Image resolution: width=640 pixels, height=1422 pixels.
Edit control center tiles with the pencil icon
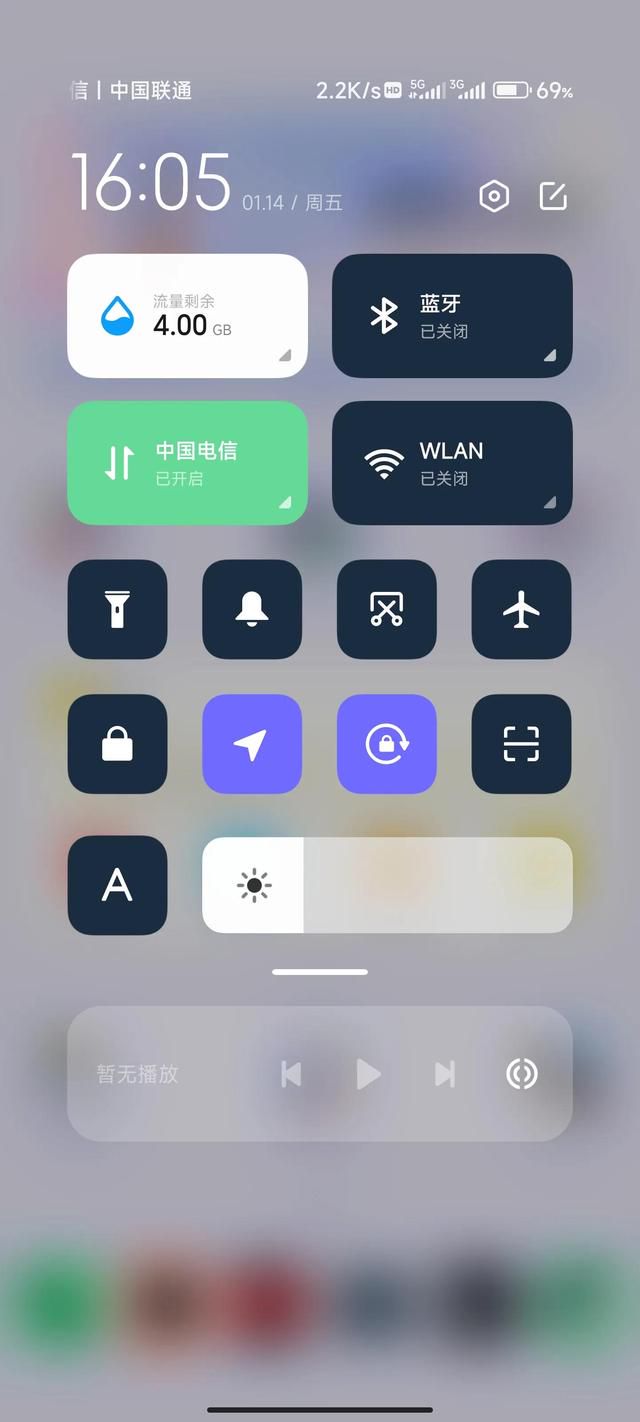(553, 196)
